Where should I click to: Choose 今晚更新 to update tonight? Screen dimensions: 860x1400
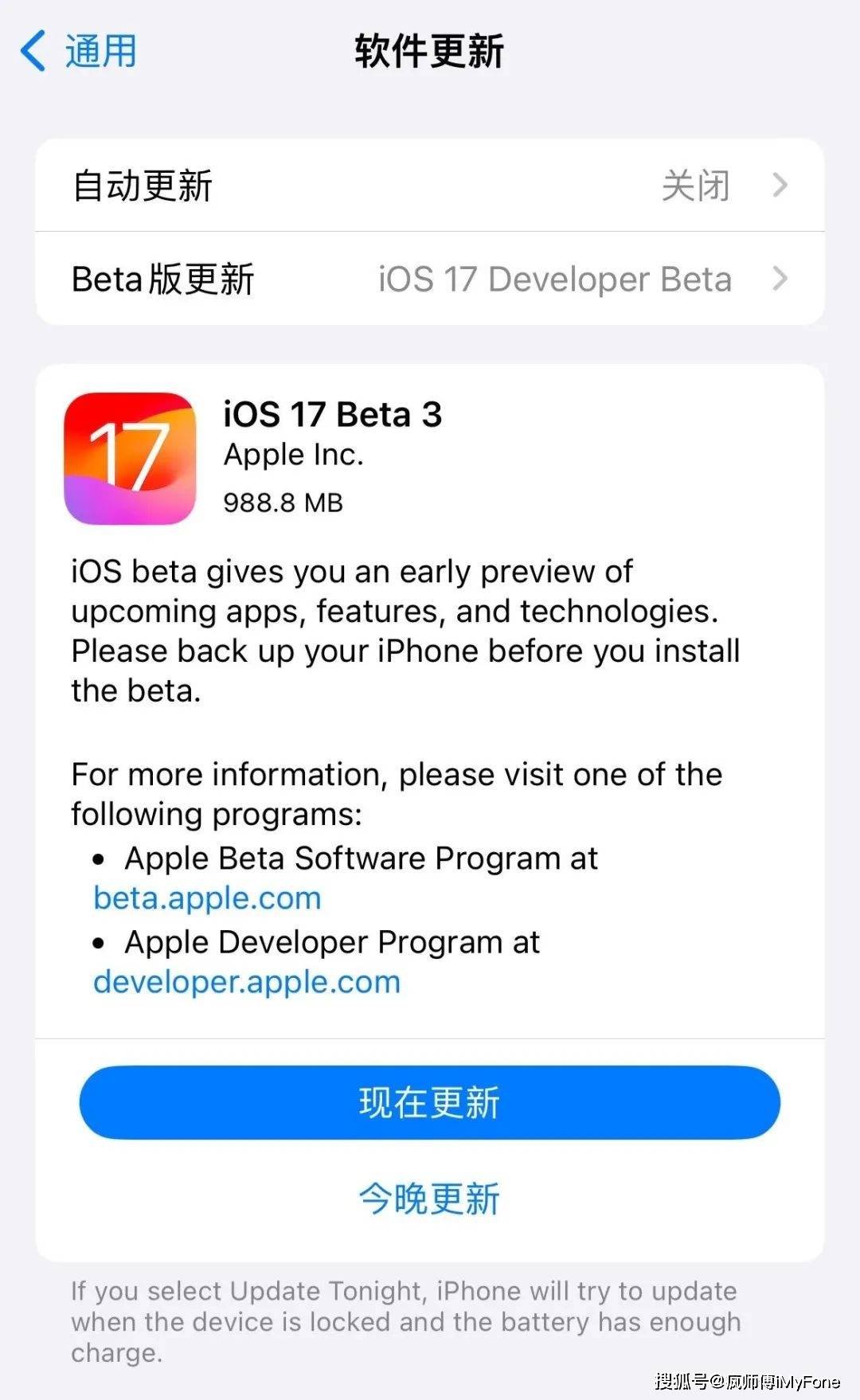(430, 1199)
